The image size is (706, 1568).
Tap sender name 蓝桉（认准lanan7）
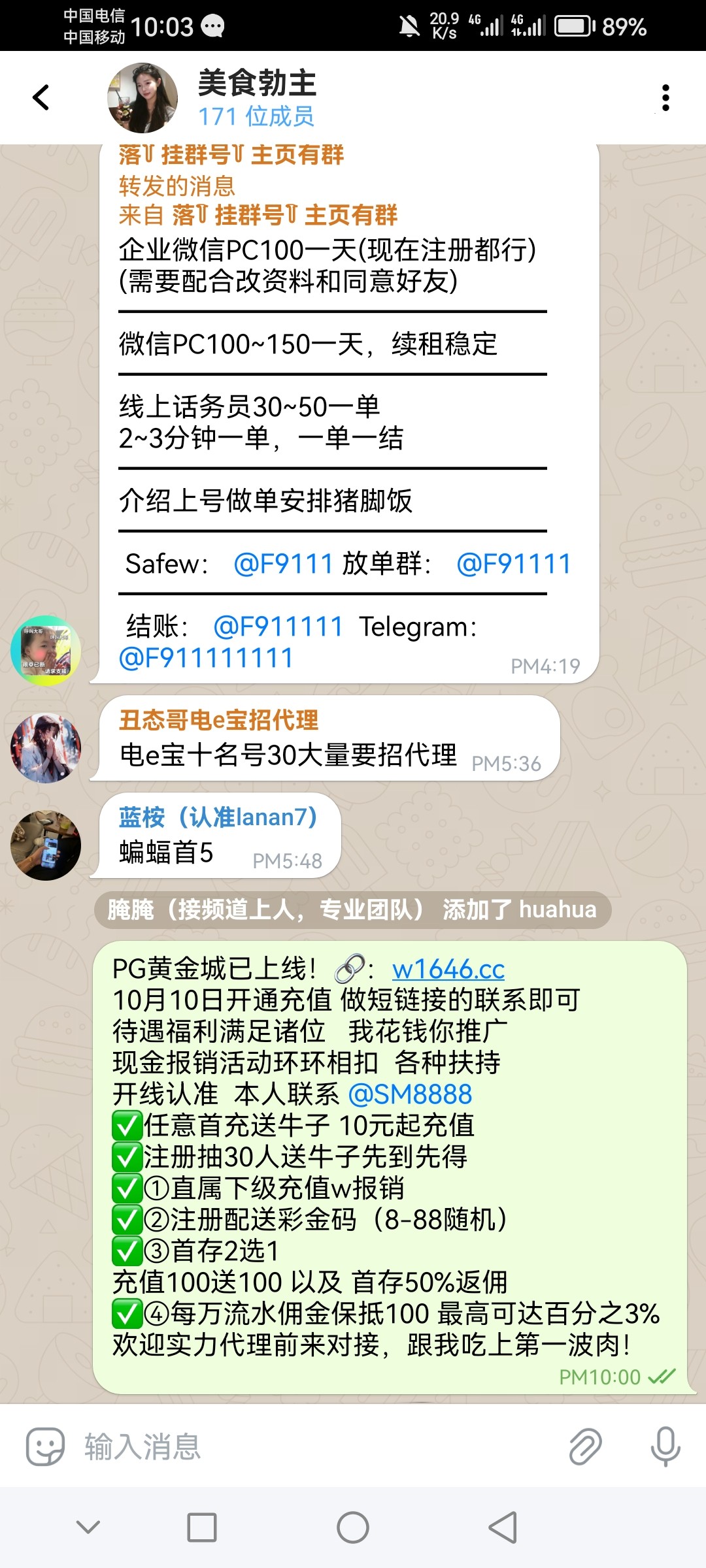tap(218, 817)
